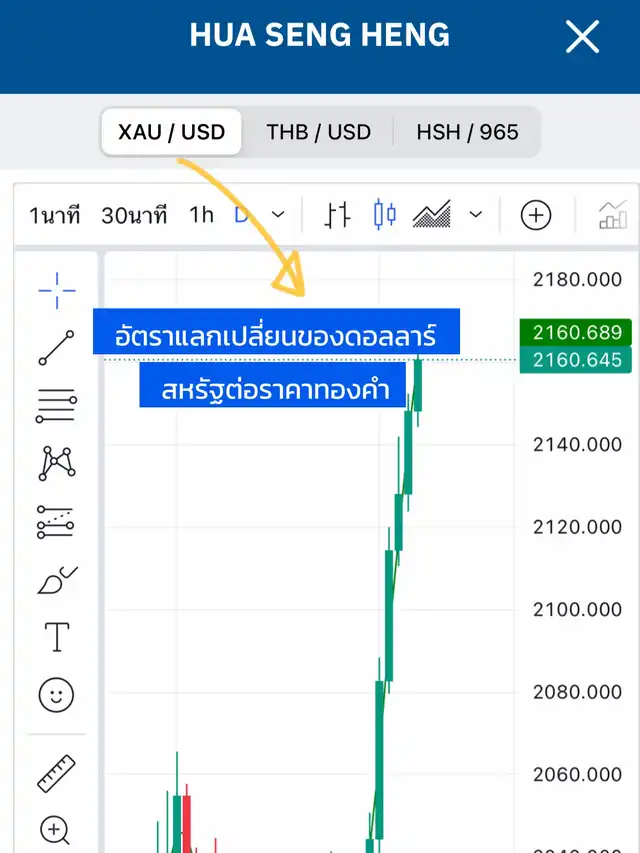Screen dimensions: 640x853
Task: Select the XAU / USD tab
Action: [x=171, y=132]
